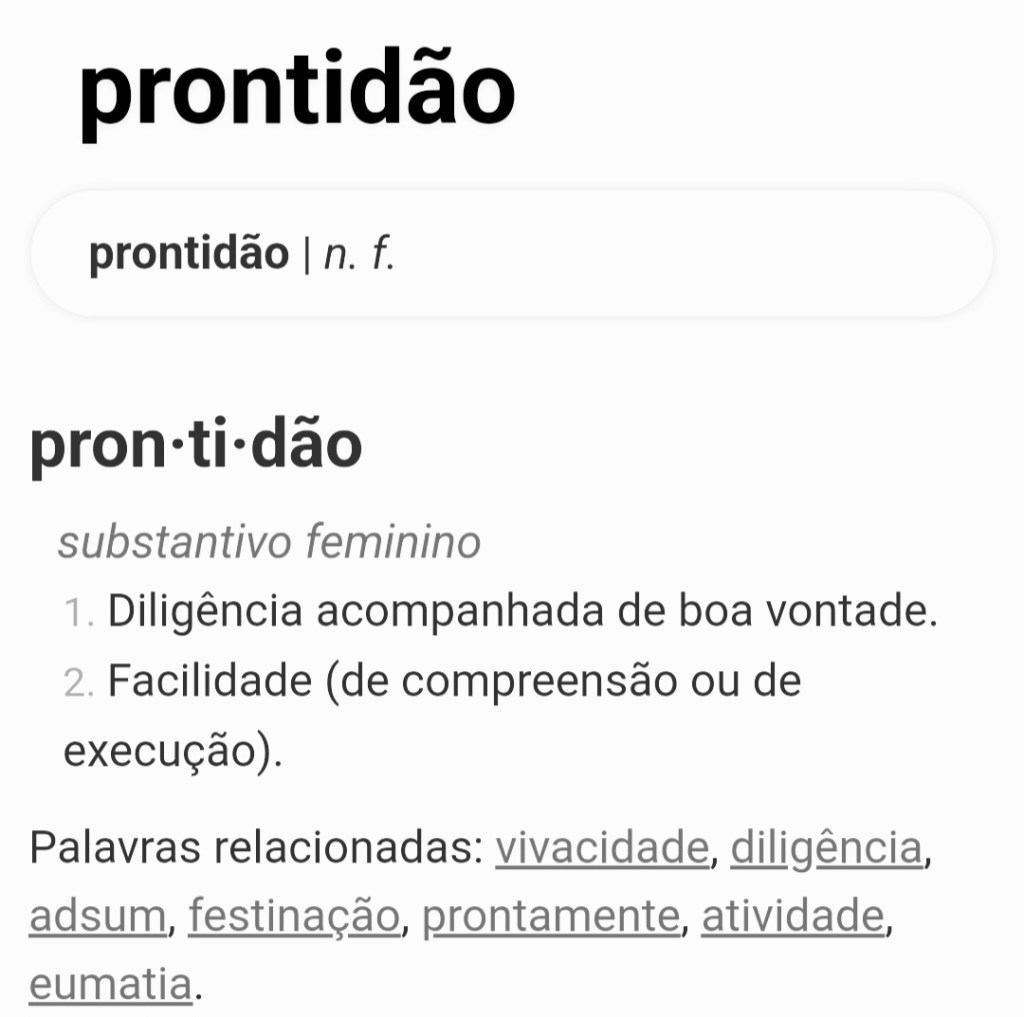Tap the eumatia link
Screen dimensions: 1024x1017
[110, 984]
